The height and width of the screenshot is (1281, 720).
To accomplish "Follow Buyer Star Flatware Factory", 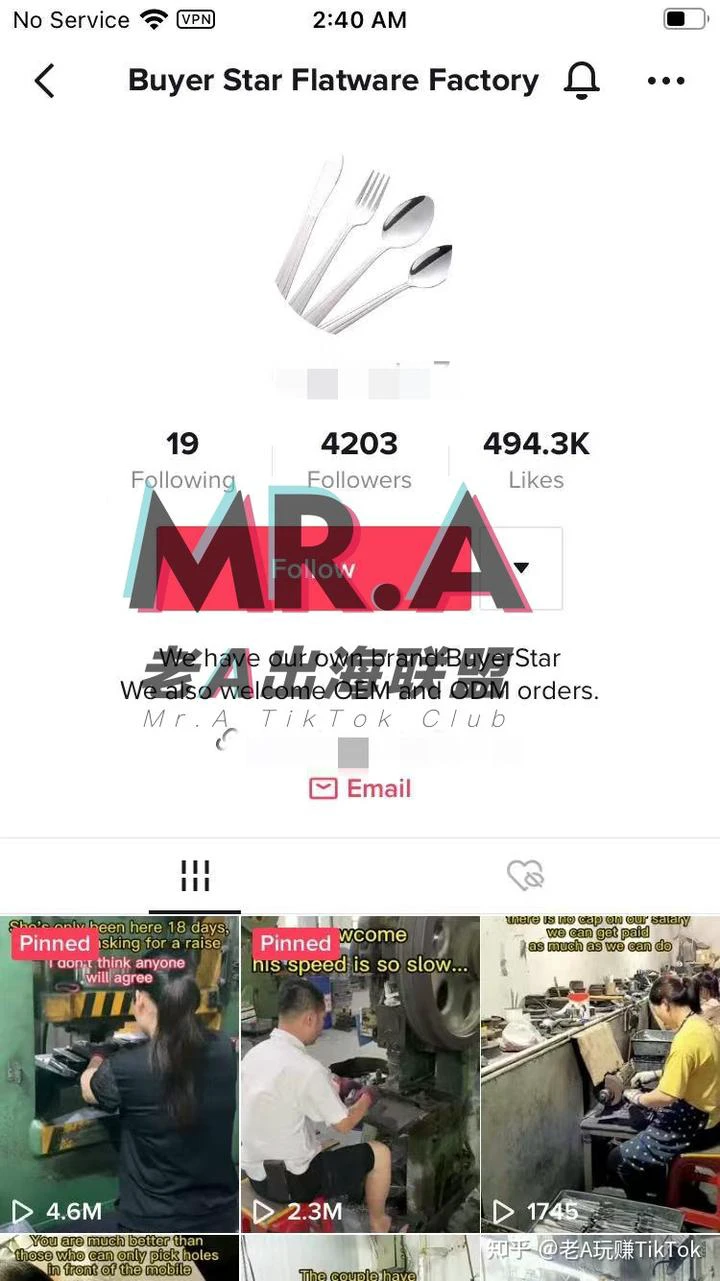I will (x=314, y=569).
